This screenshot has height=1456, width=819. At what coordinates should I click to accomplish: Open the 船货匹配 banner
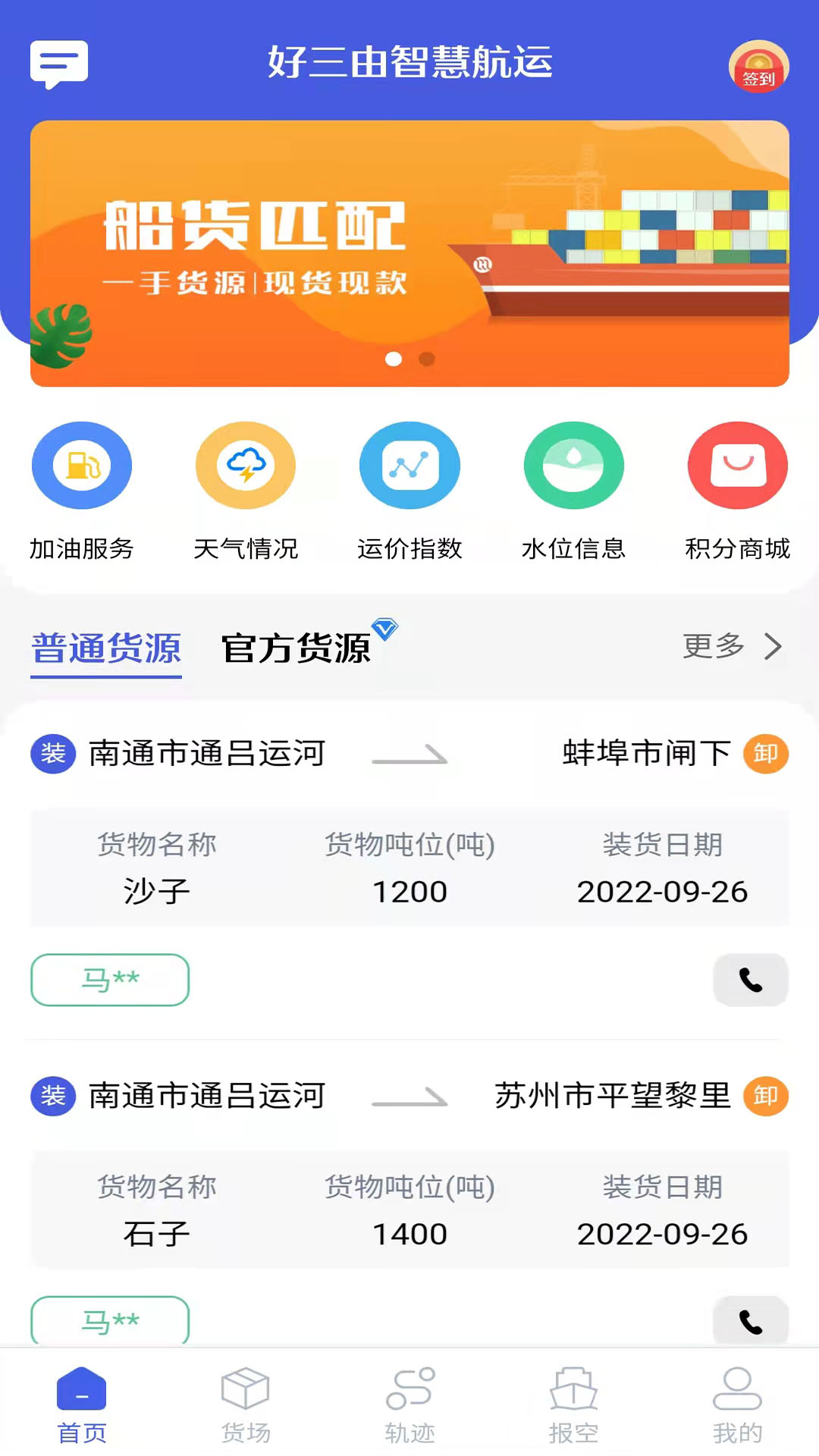(x=409, y=253)
